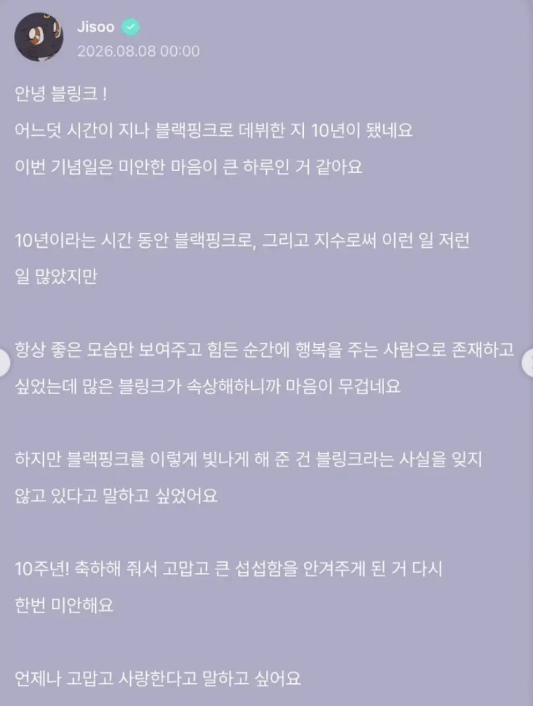
Task: Open the Jisoo username link
Action: click(x=95, y=27)
